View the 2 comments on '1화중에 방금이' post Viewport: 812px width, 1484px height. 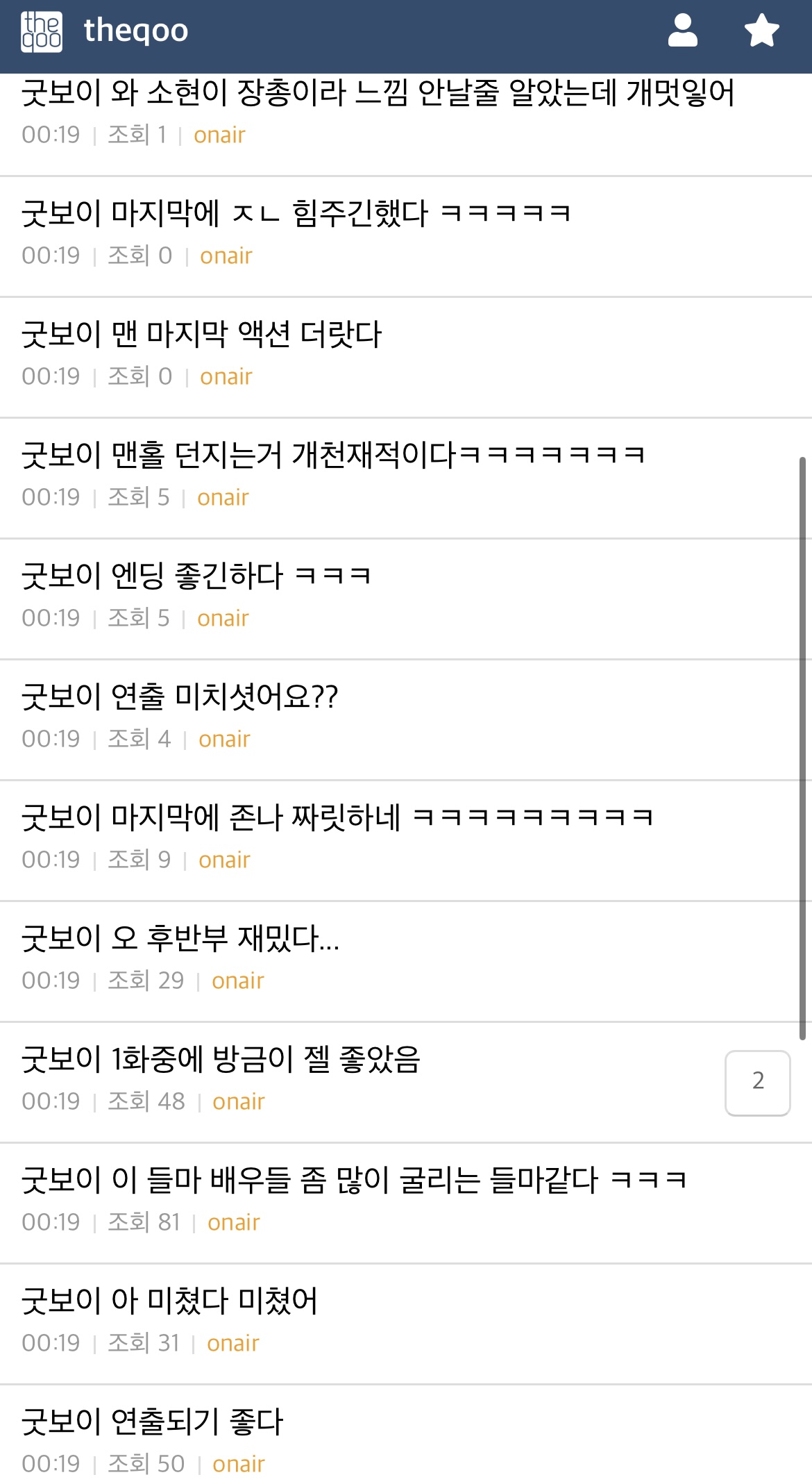757,1083
